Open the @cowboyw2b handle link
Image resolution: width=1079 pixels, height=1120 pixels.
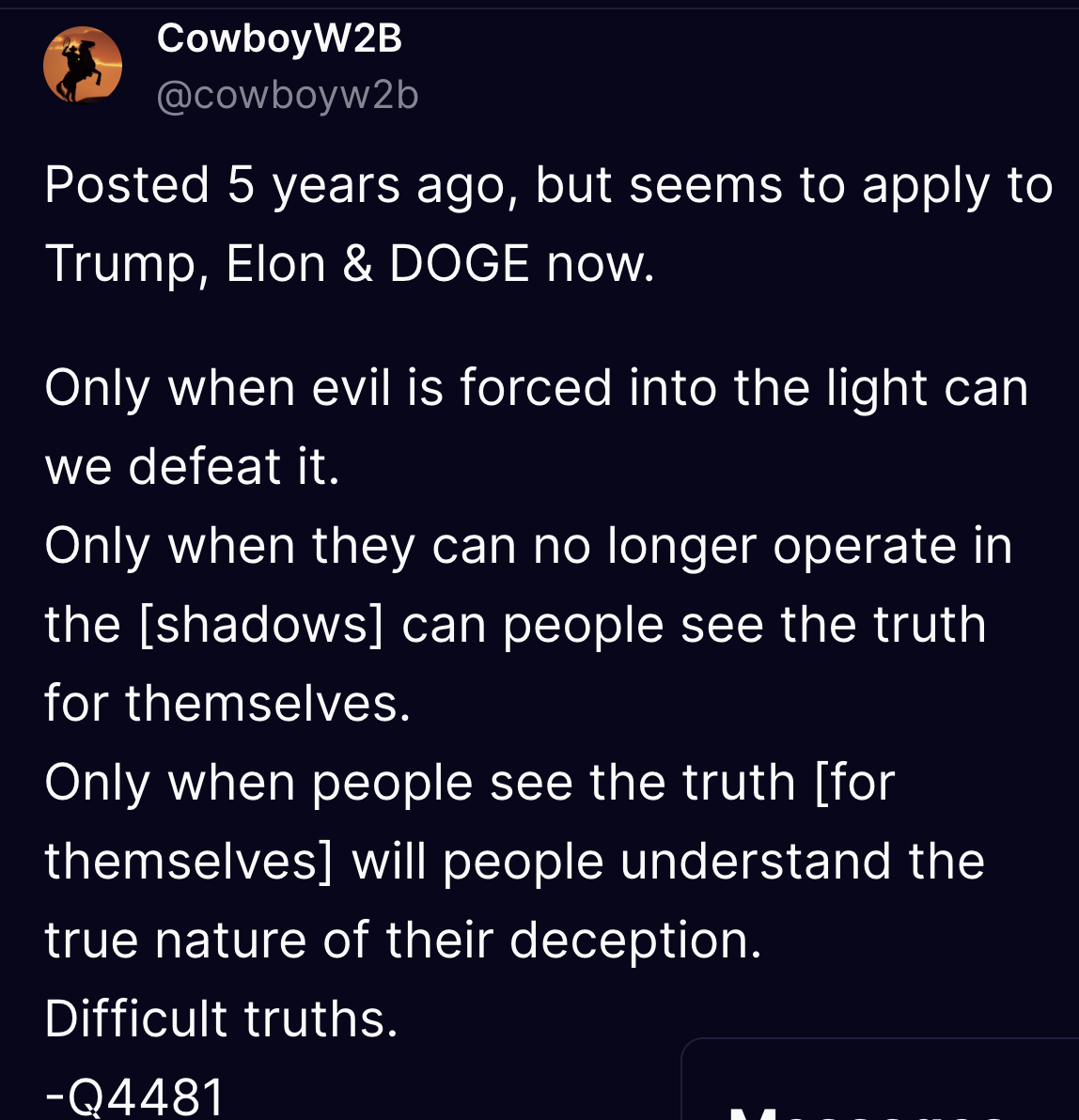287,95
